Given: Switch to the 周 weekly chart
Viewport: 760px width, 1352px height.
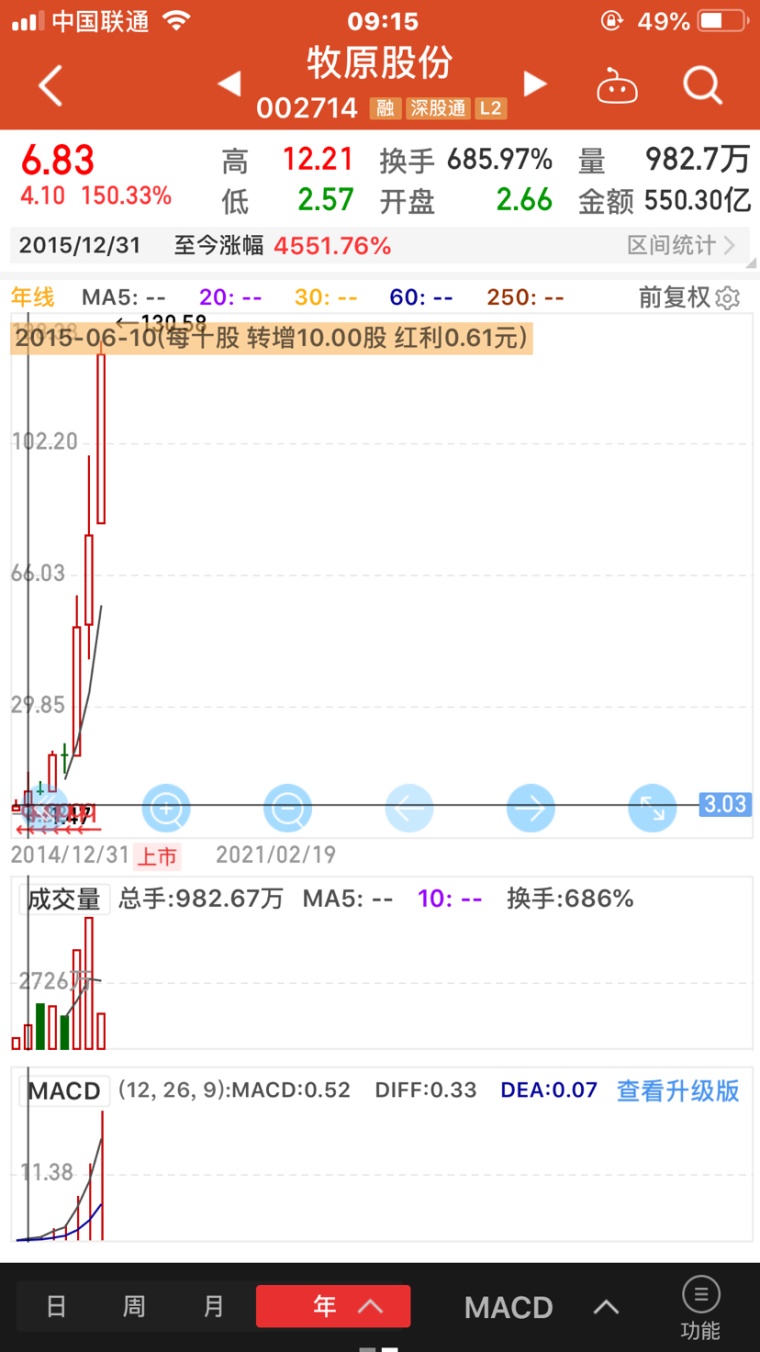Looking at the screenshot, I should (134, 1306).
